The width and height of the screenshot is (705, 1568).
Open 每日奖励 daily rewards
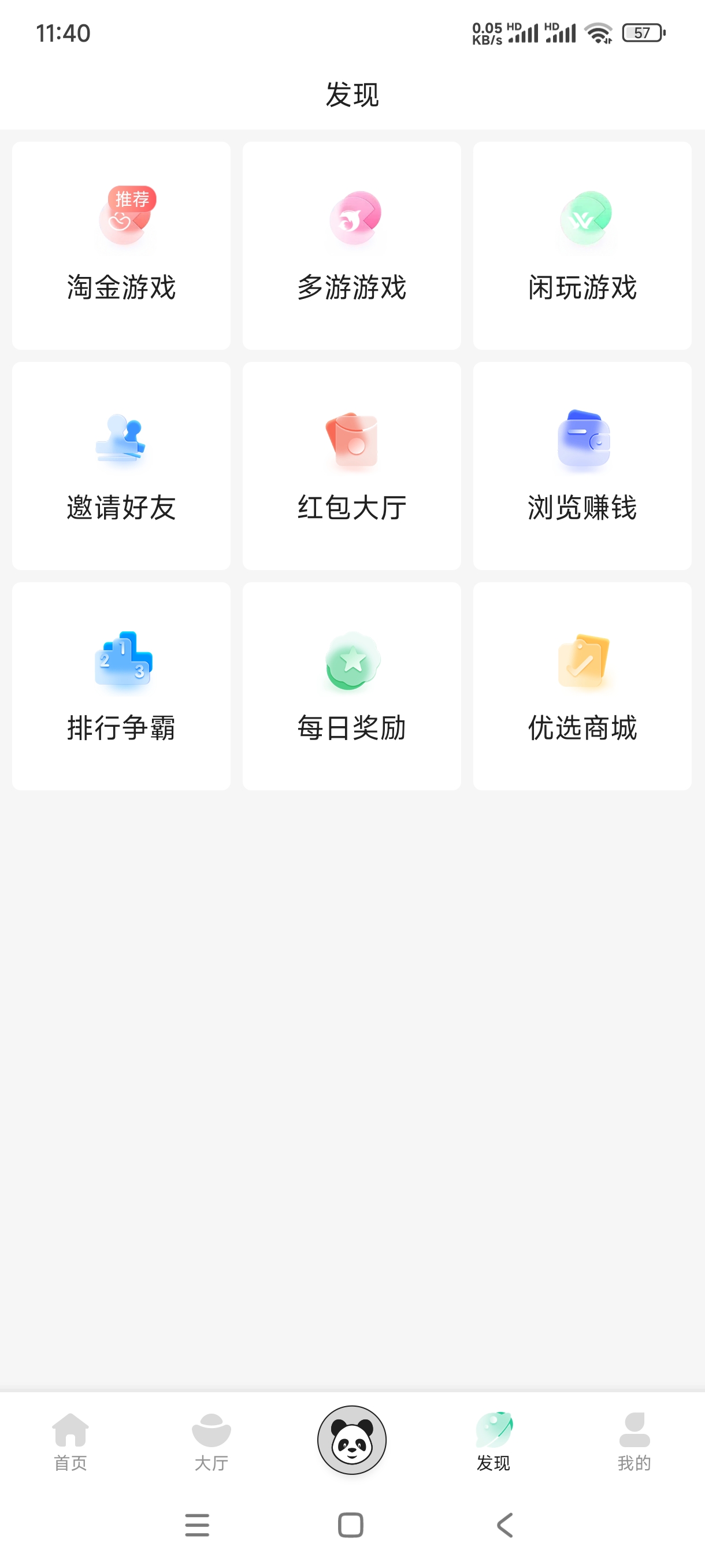click(x=351, y=686)
